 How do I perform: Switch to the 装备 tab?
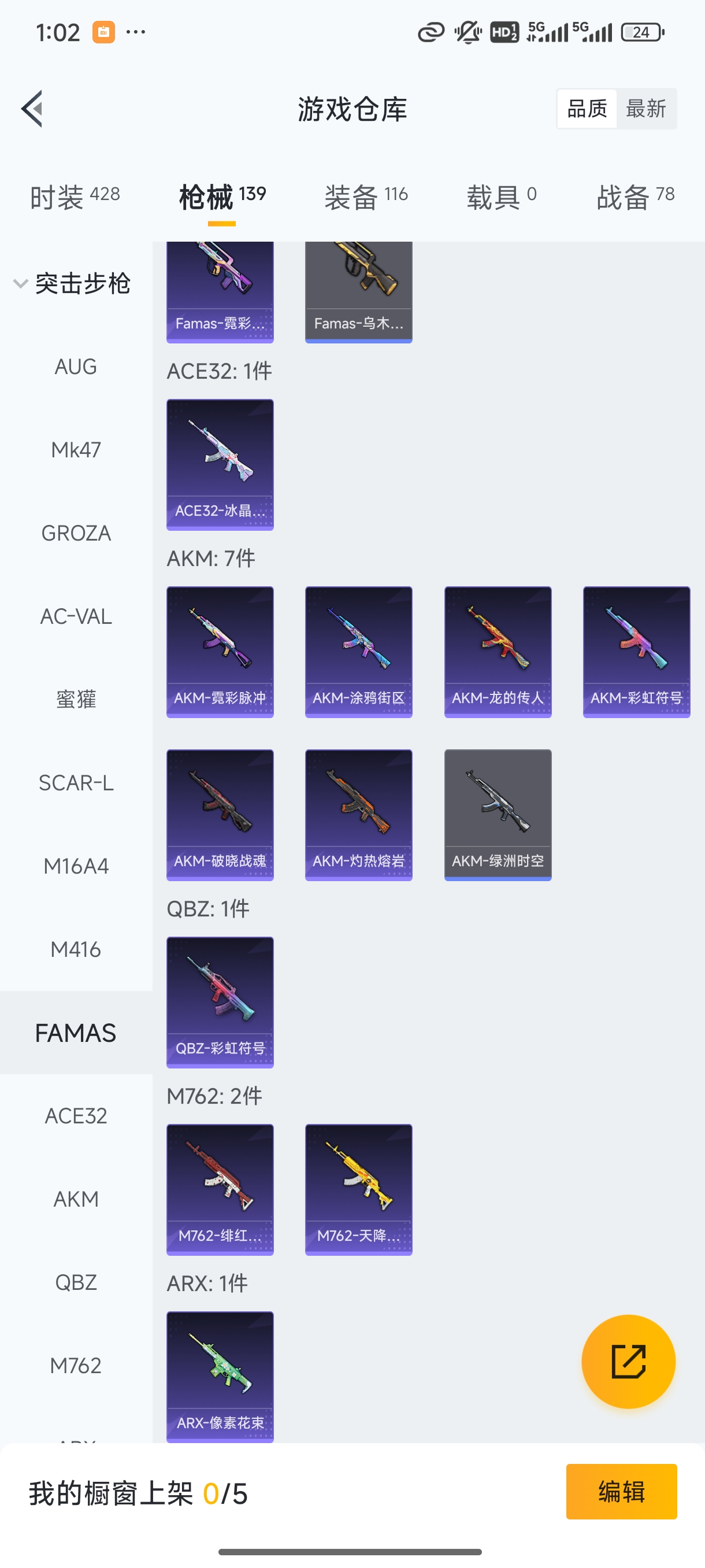click(366, 197)
